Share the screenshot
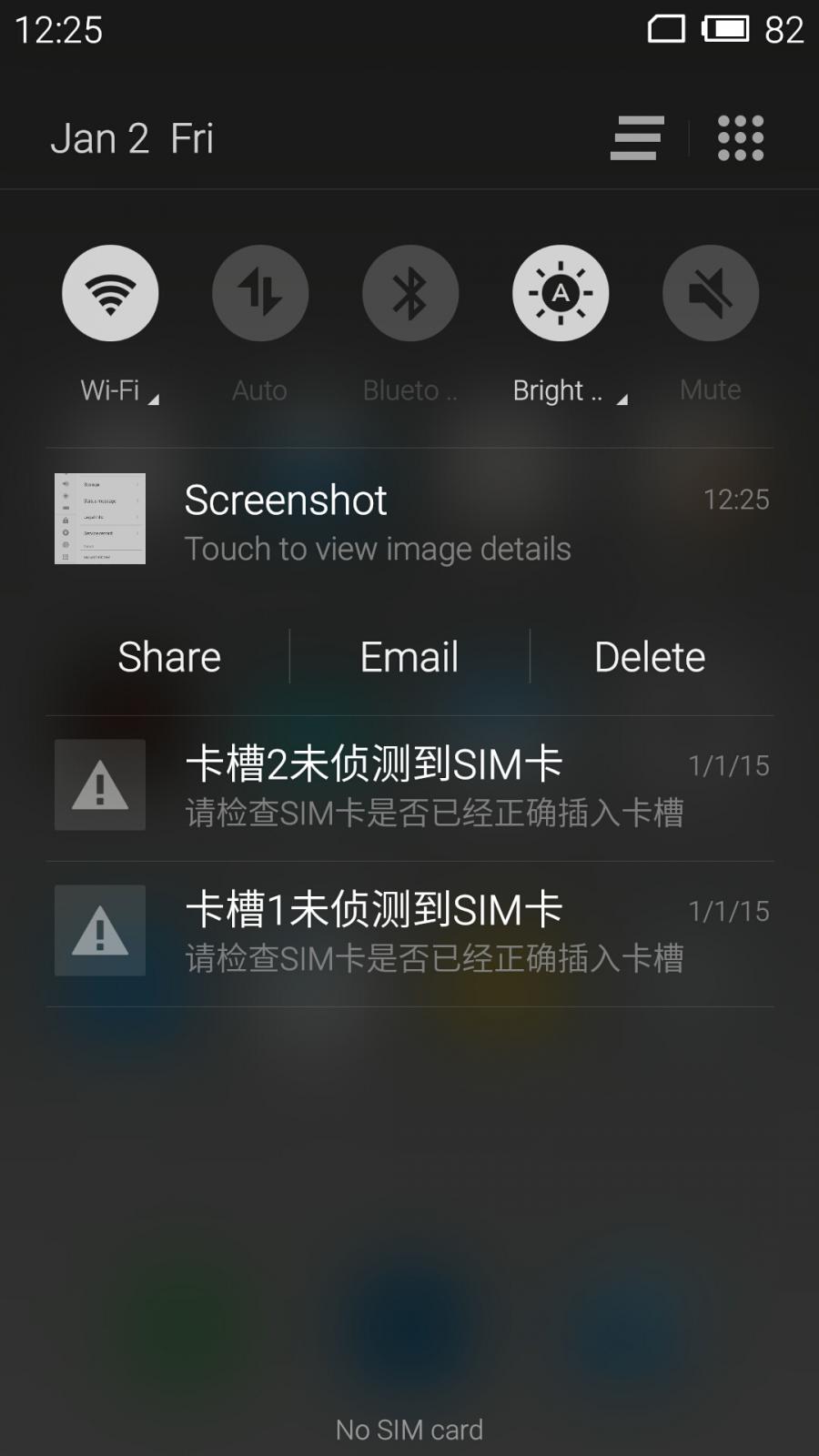The height and width of the screenshot is (1456, 819). 169,657
